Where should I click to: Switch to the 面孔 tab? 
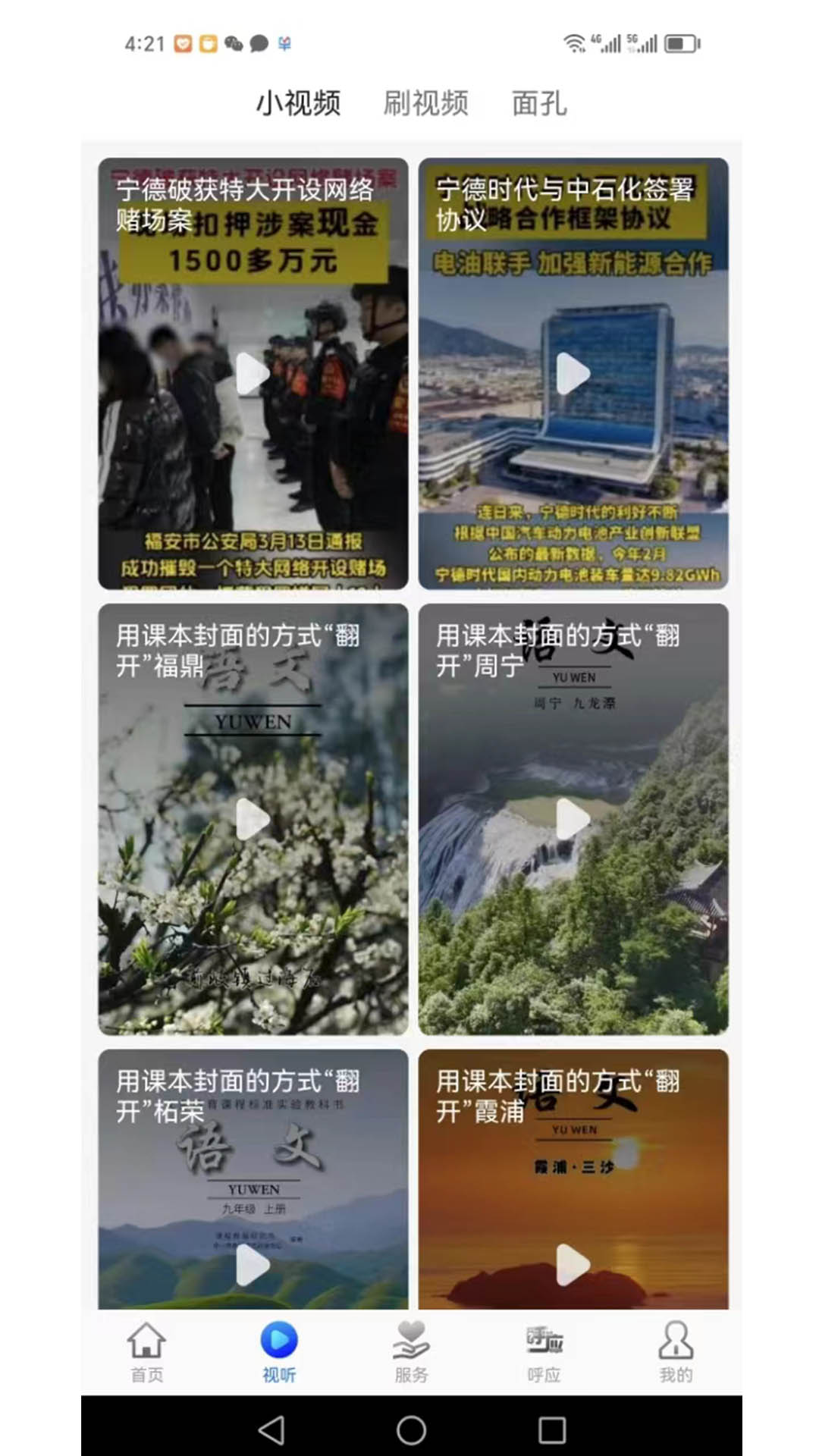[539, 103]
